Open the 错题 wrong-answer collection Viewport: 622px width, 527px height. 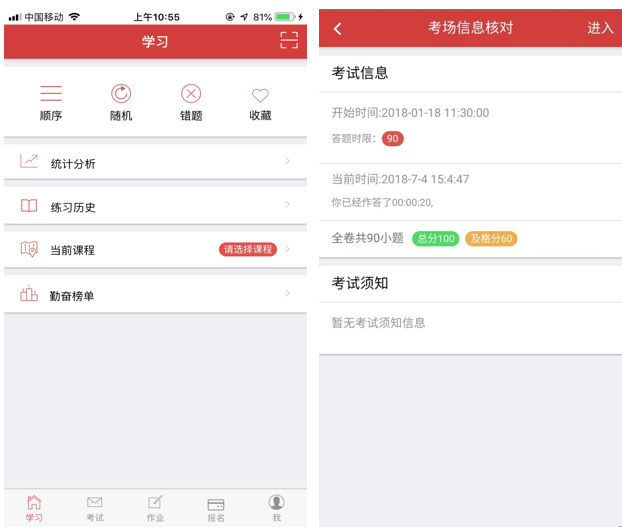191,103
